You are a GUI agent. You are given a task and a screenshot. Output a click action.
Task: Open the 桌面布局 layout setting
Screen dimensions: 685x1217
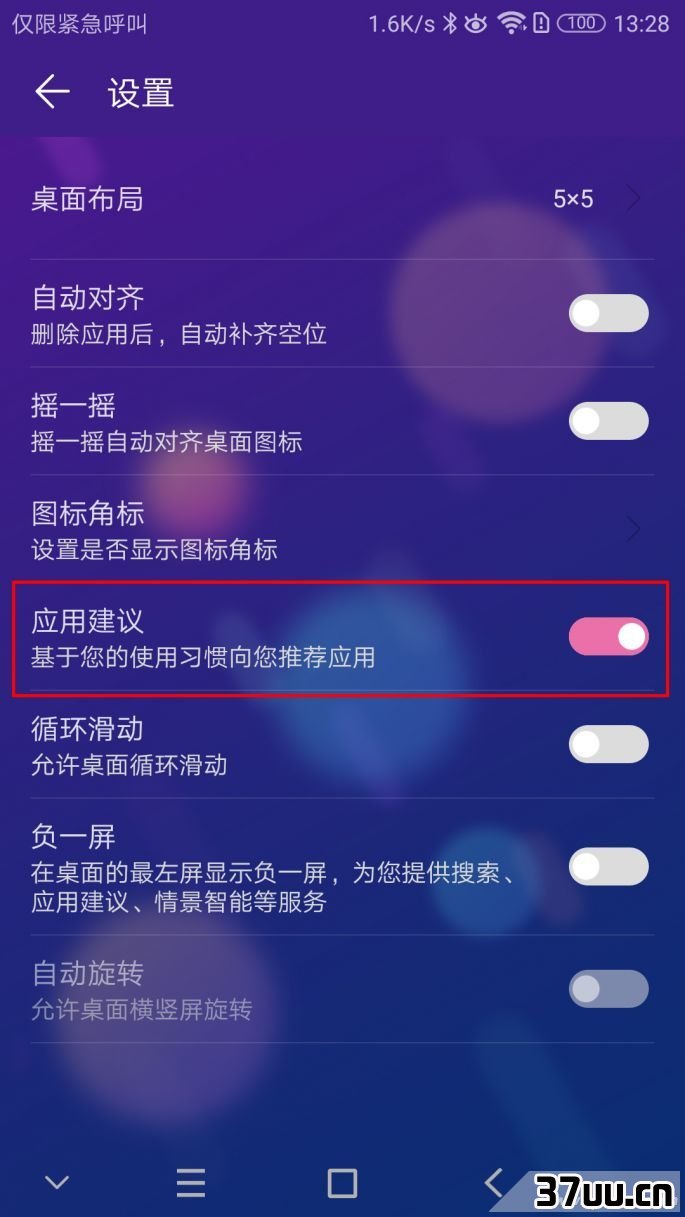pyautogui.click(x=342, y=199)
